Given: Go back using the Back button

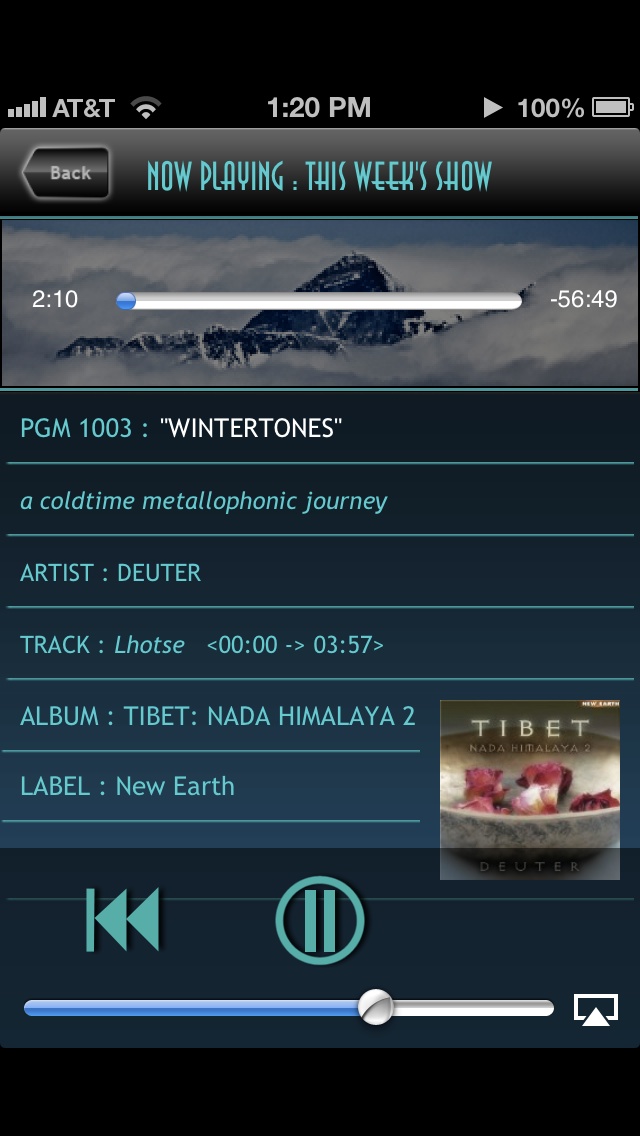Looking at the screenshot, I should [66, 173].
